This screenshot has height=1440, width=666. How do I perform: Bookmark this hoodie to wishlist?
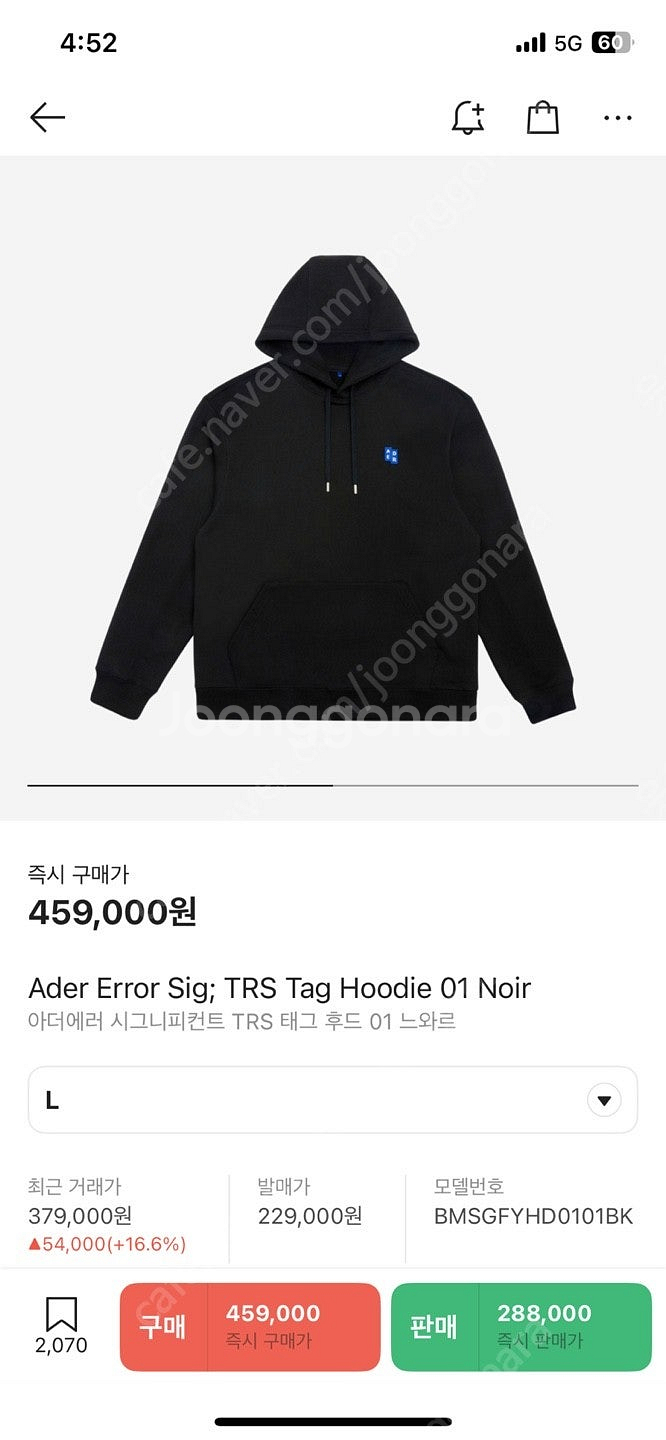coord(61,1315)
